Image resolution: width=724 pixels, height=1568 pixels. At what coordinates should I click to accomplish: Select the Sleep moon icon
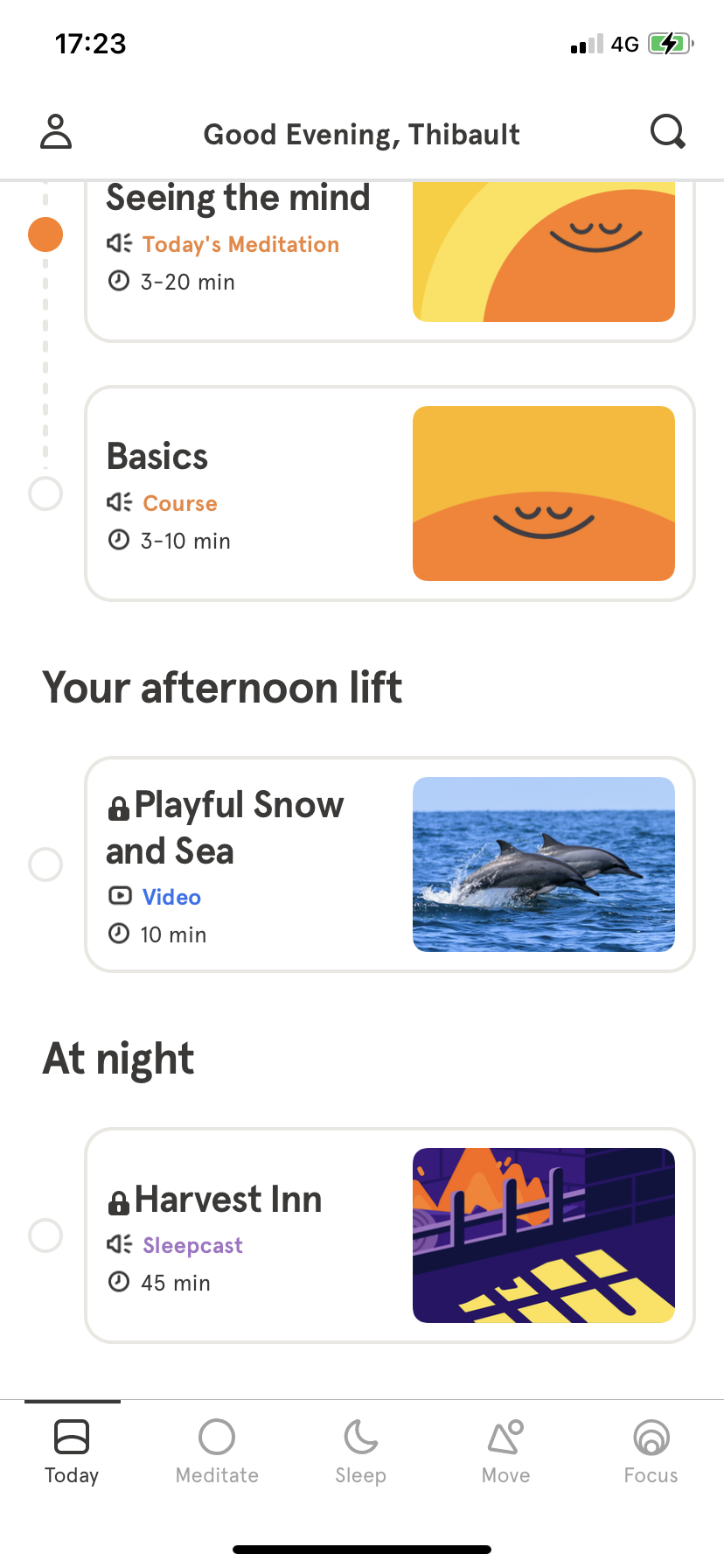[x=360, y=1435]
